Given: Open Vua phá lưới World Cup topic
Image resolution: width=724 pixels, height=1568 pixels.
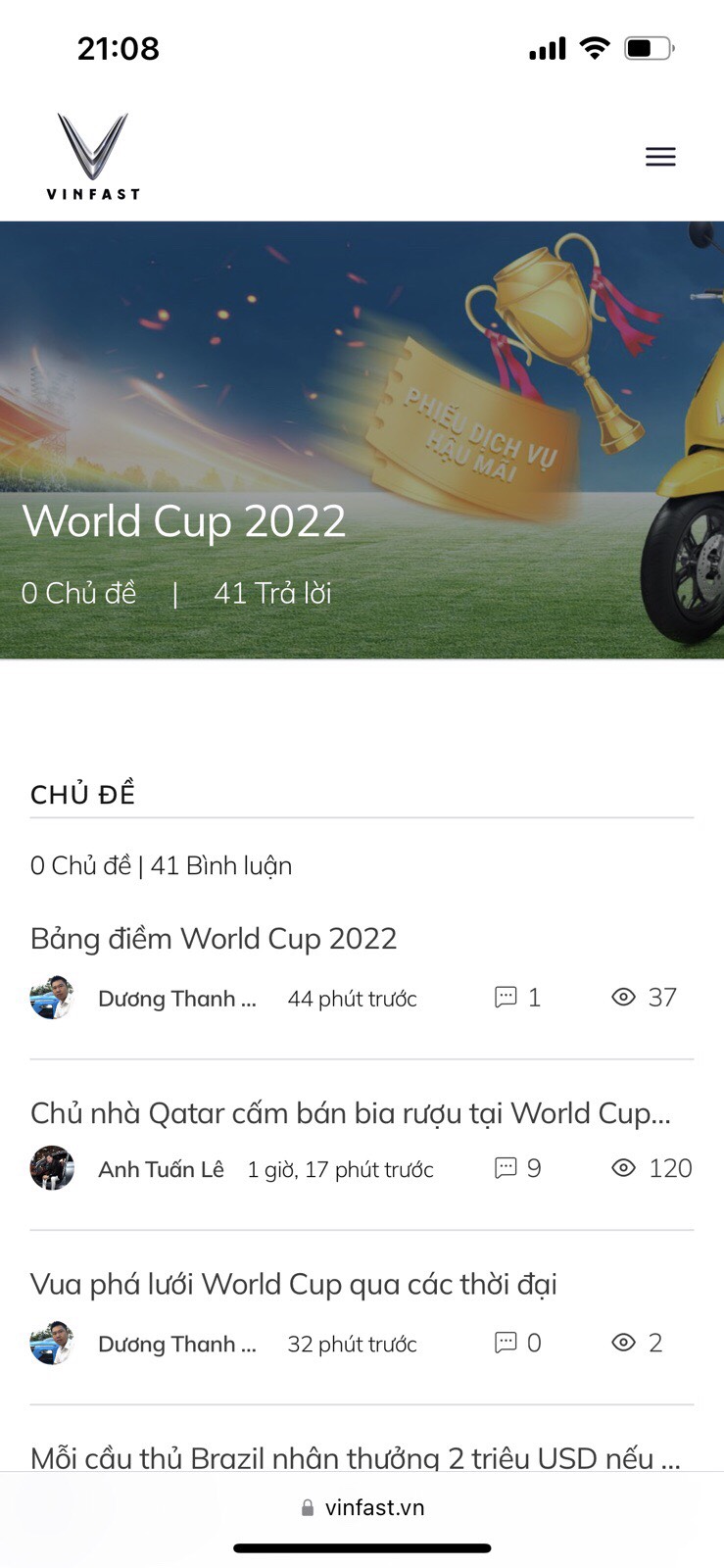Looking at the screenshot, I should 293,1284.
